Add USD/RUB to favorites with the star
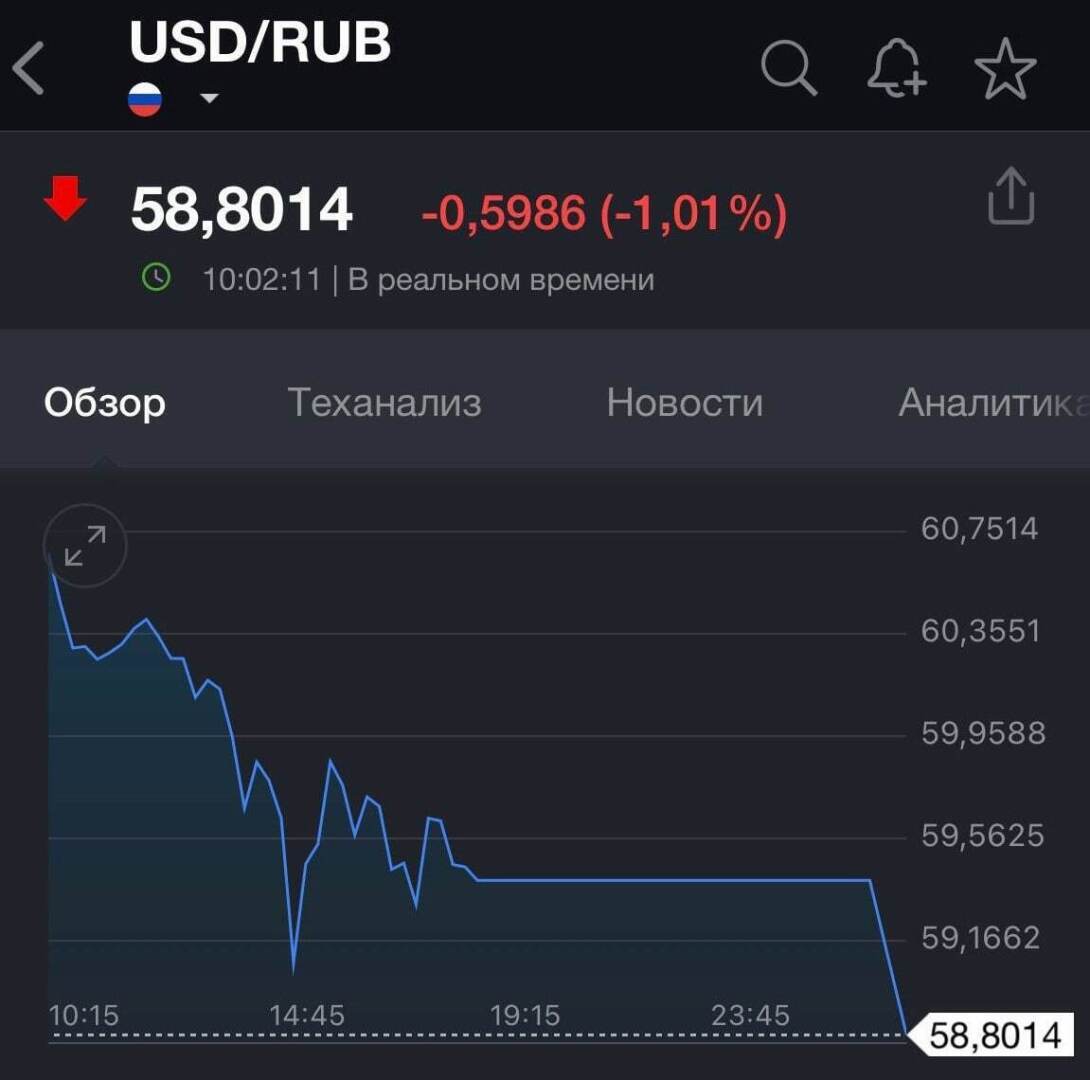Image resolution: width=1090 pixels, height=1080 pixels. pos(1005,70)
